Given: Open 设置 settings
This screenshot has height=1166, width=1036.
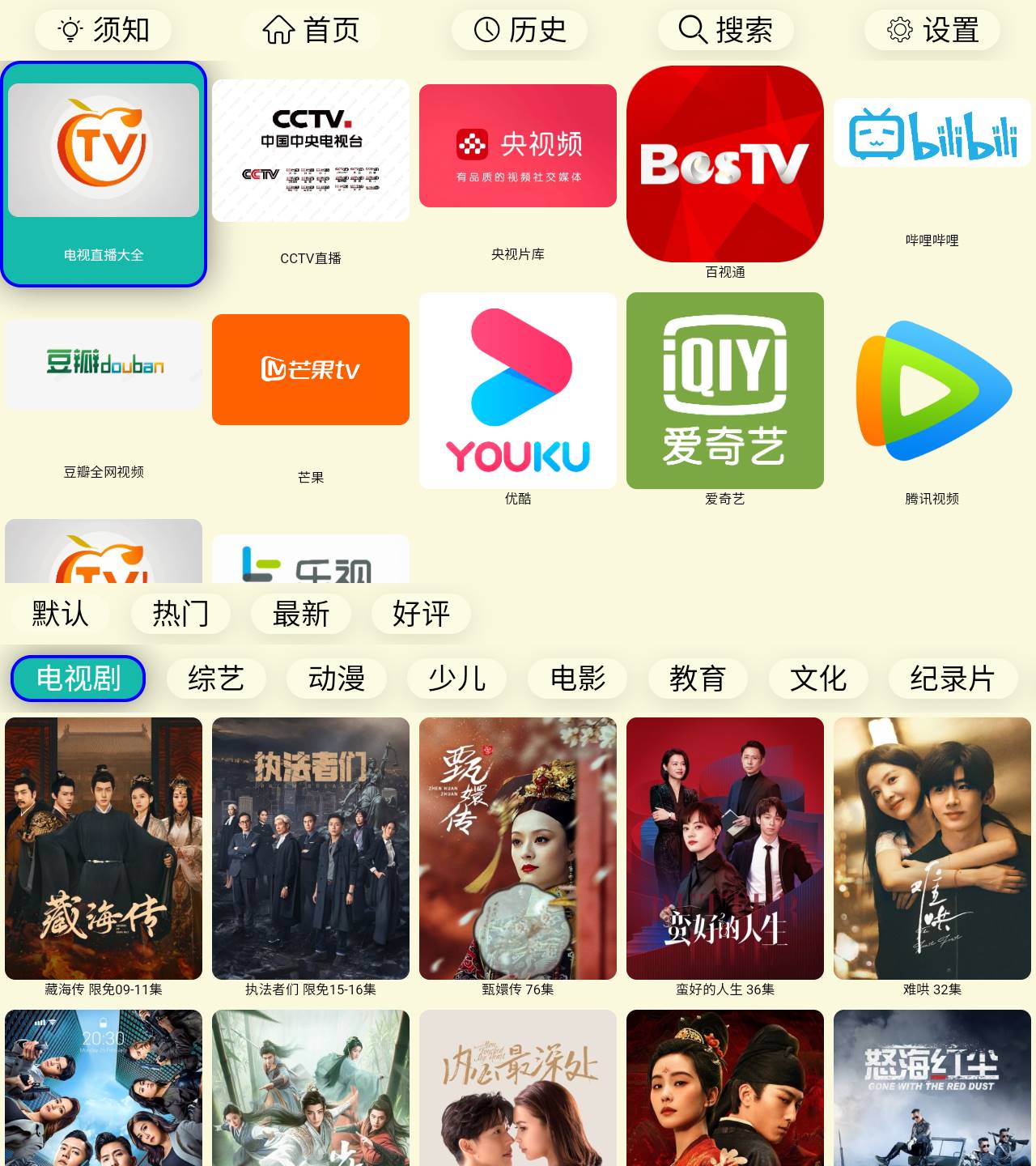Looking at the screenshot, I should 932,30.
